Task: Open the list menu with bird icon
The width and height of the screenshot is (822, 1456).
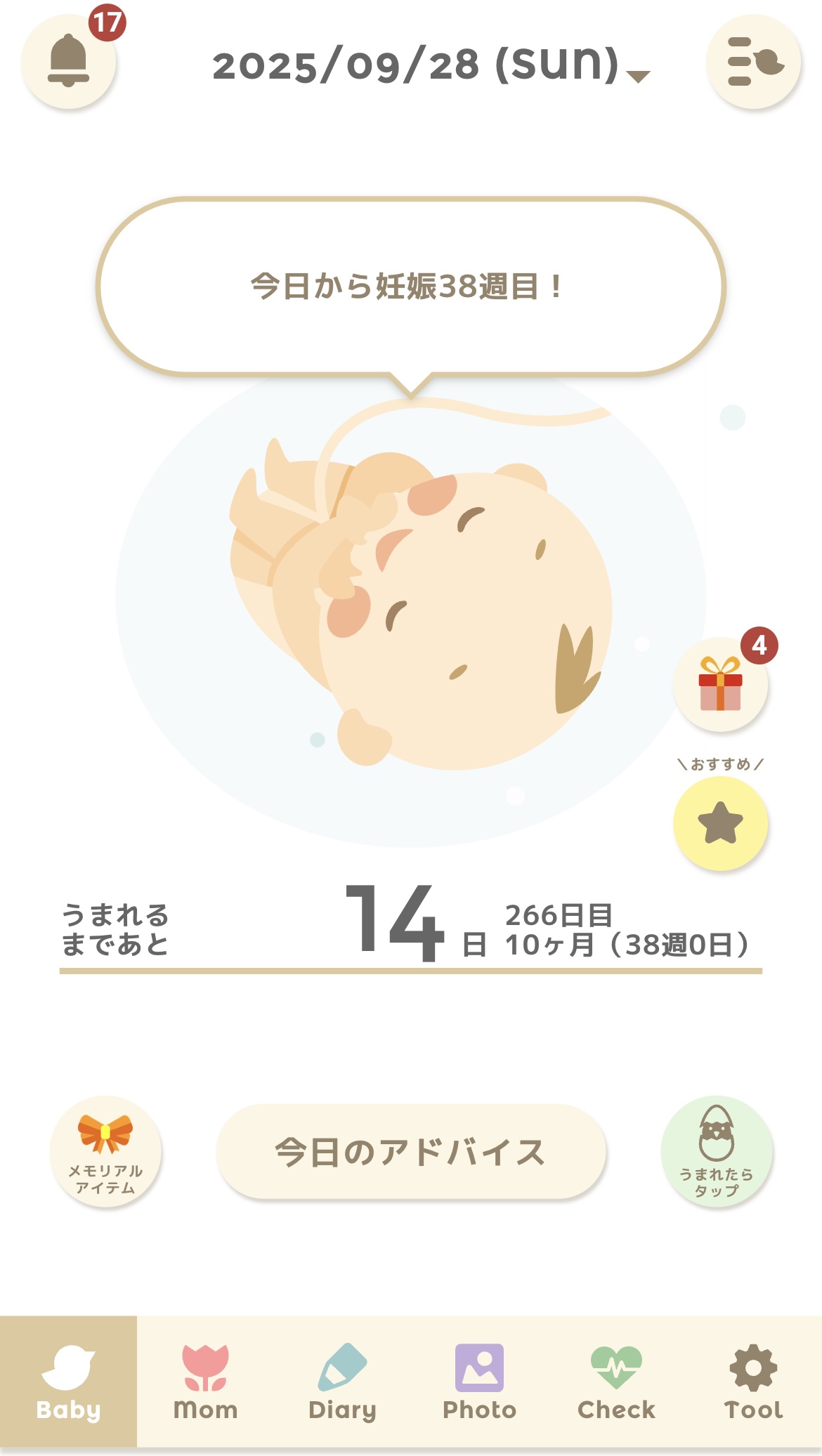Action: coord(754,62)
